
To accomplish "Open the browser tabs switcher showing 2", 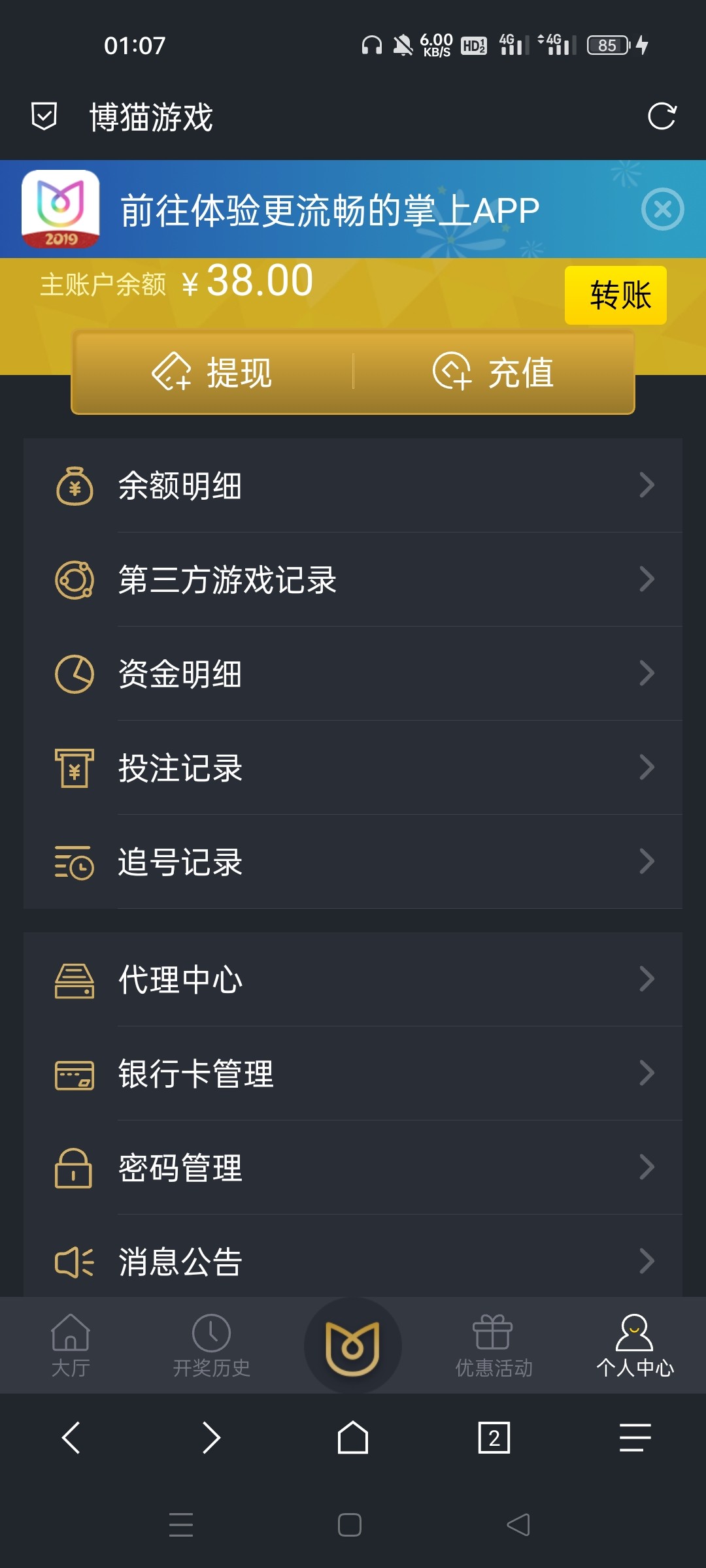I will coord(494,1437).
